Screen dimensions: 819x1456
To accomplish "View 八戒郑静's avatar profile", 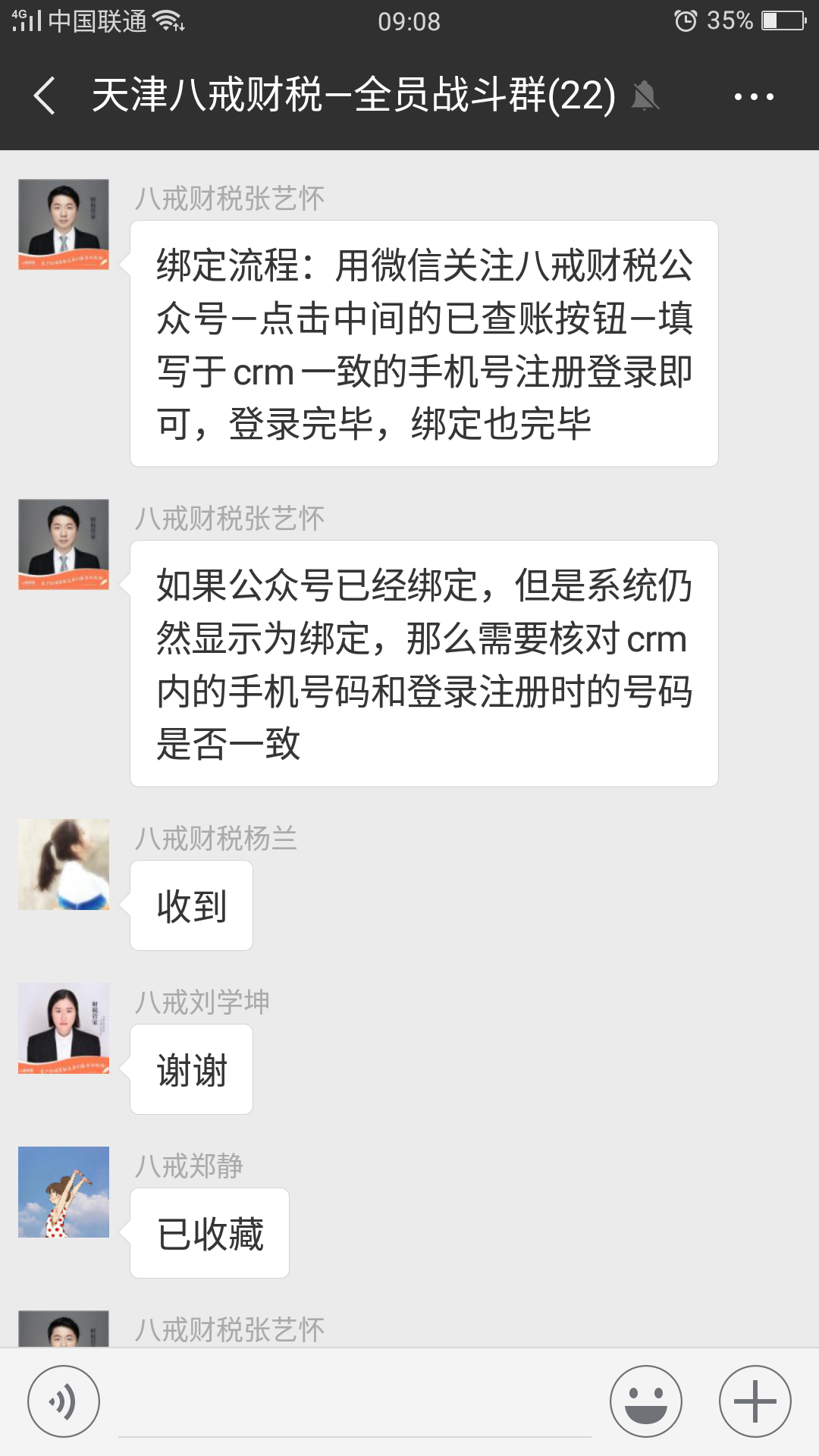I will point(64,1192).
